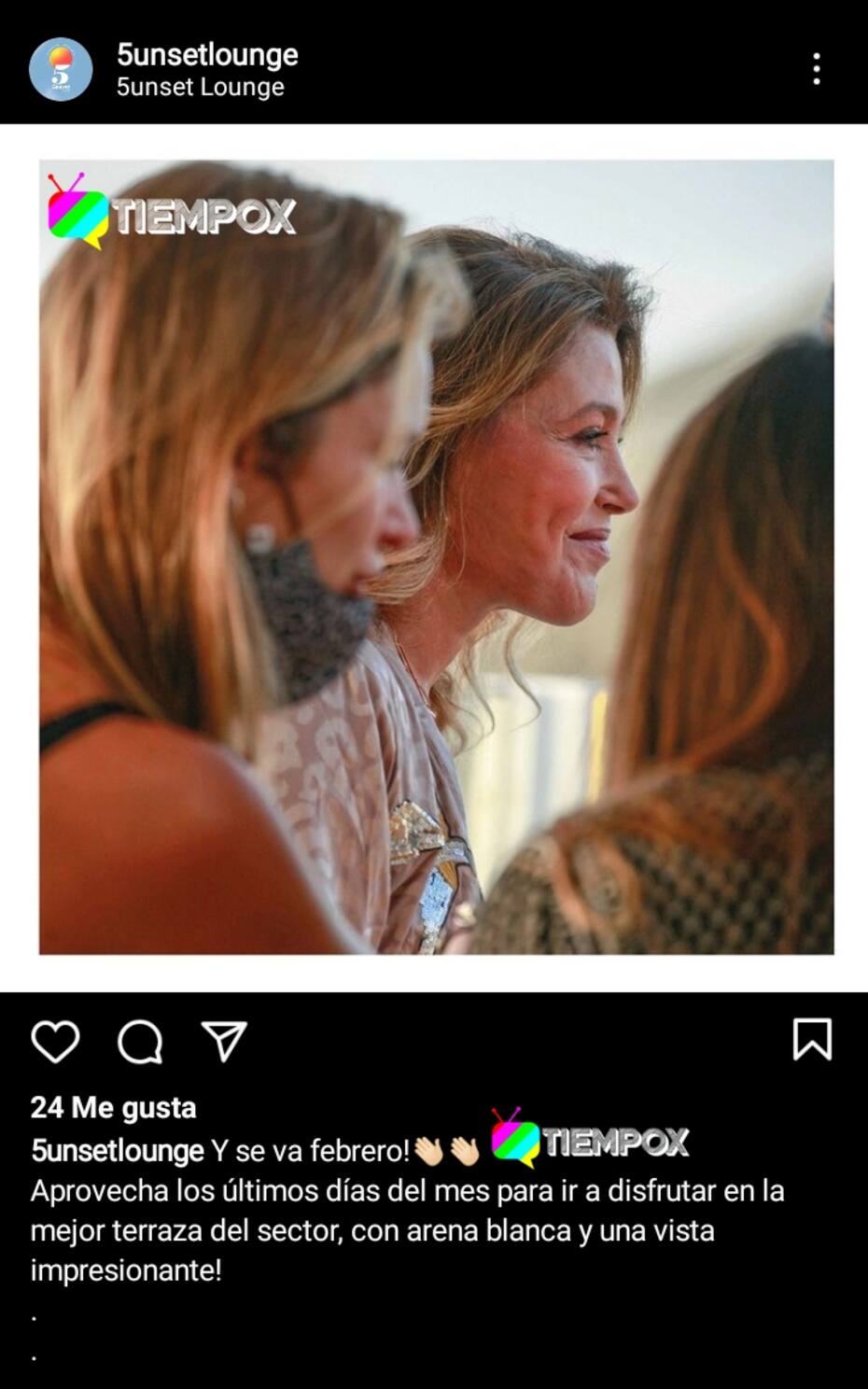Tap the 5unsetlounge username in header
The width and height of the screenshot is (868, 1389).
pos(207,55)
